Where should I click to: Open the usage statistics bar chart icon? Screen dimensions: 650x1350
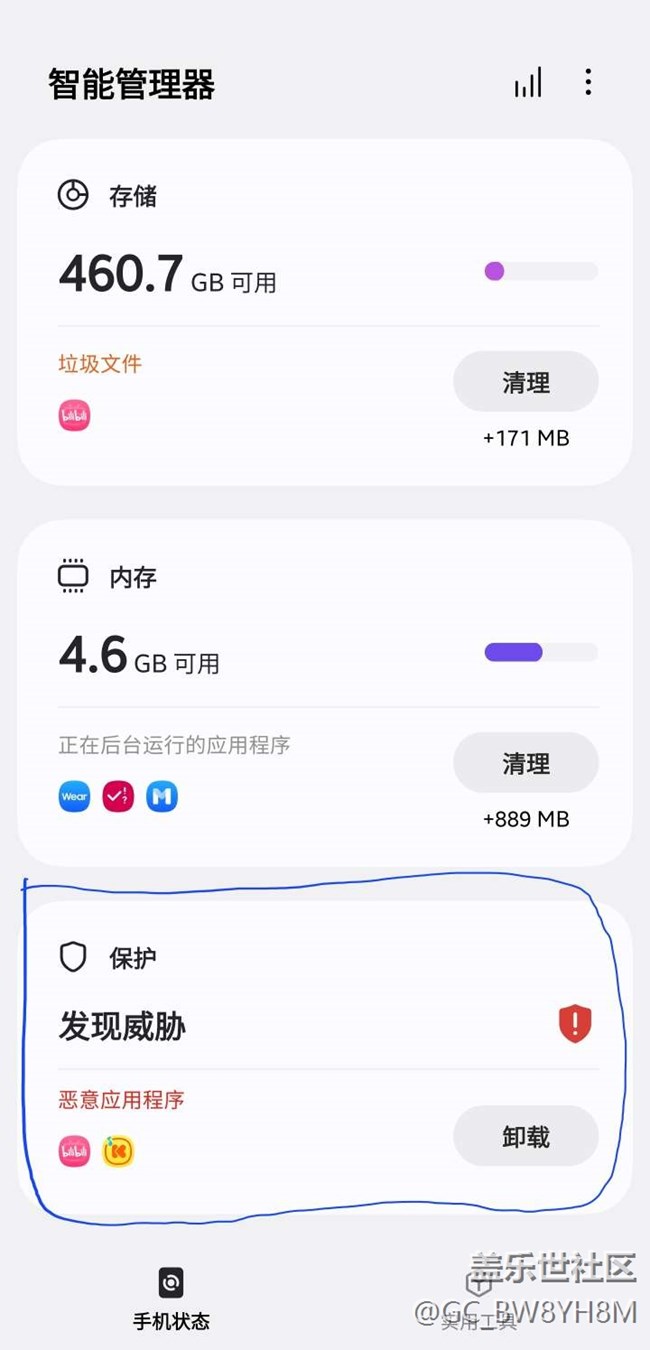click(x=528, y=83)
